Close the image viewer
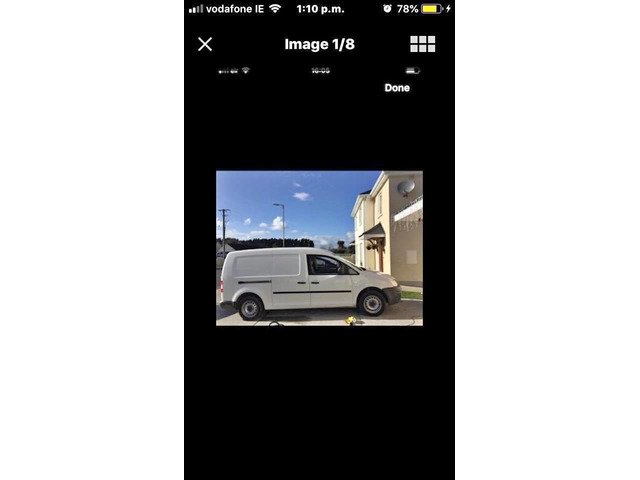Viewport: 640px width, 480px height. 205,44
